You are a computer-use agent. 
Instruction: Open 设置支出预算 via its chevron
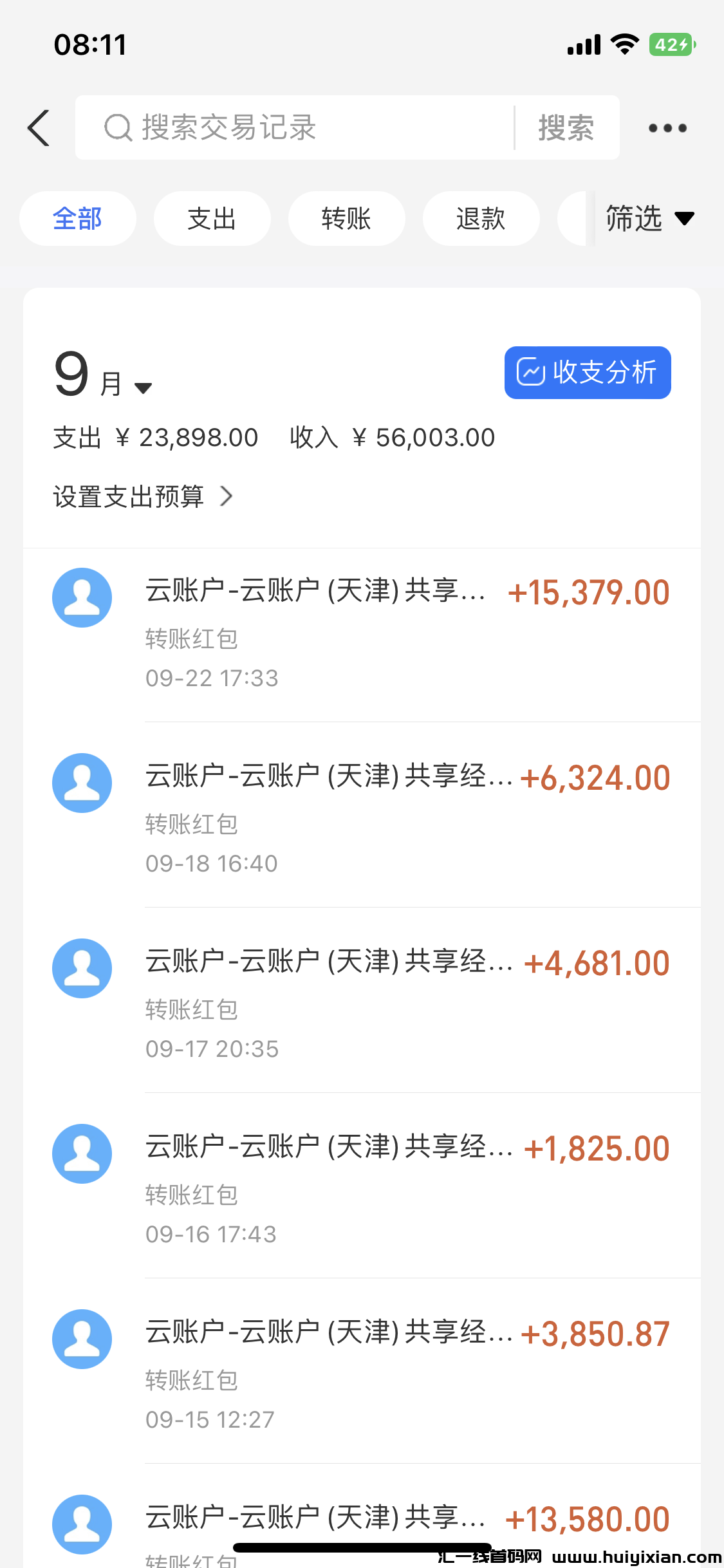point(227,496)
